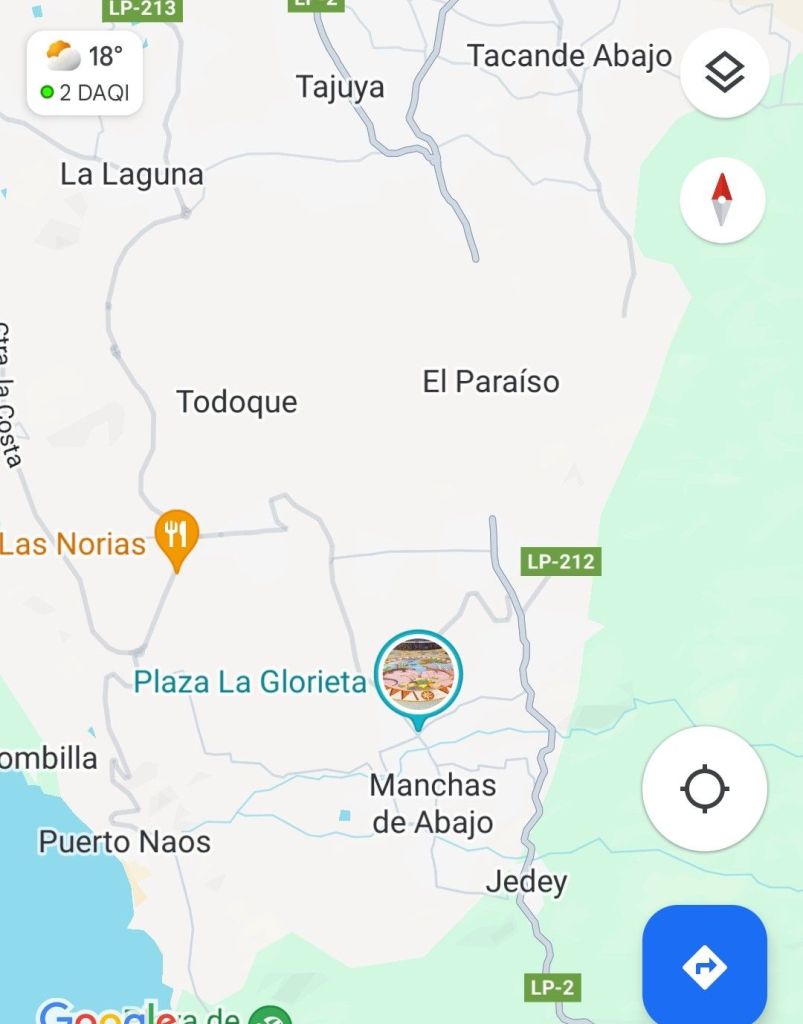This screenshot has height=1024, width=803.
Task: Start directions with the blue arrow button
Action: [x=704, y=966]
